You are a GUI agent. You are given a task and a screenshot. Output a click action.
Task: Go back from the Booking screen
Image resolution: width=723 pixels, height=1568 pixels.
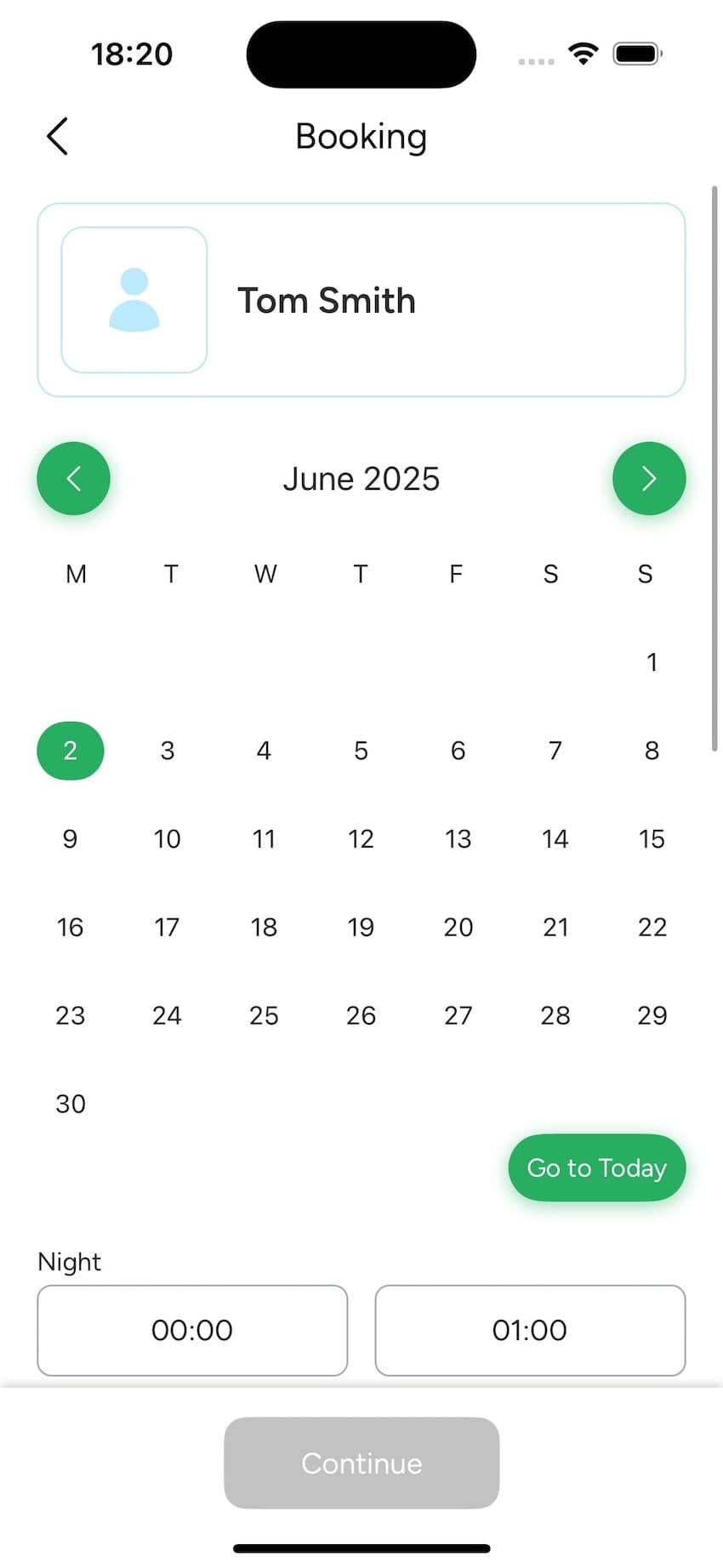57,136
